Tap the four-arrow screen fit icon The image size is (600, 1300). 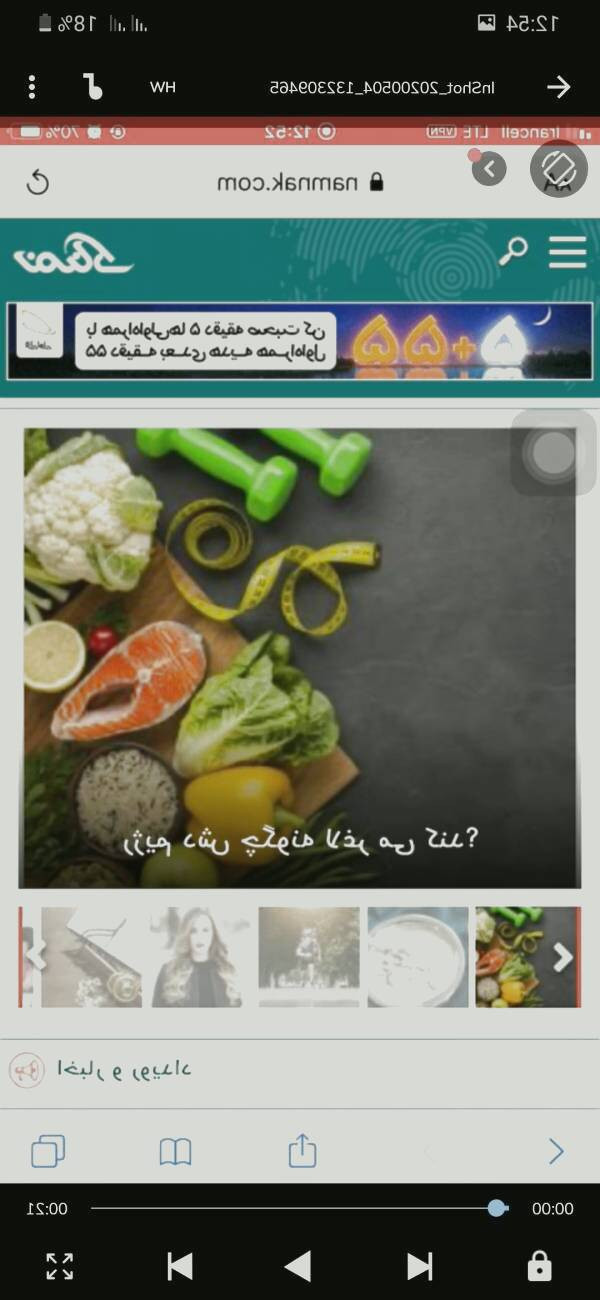tap(60, 1266)
